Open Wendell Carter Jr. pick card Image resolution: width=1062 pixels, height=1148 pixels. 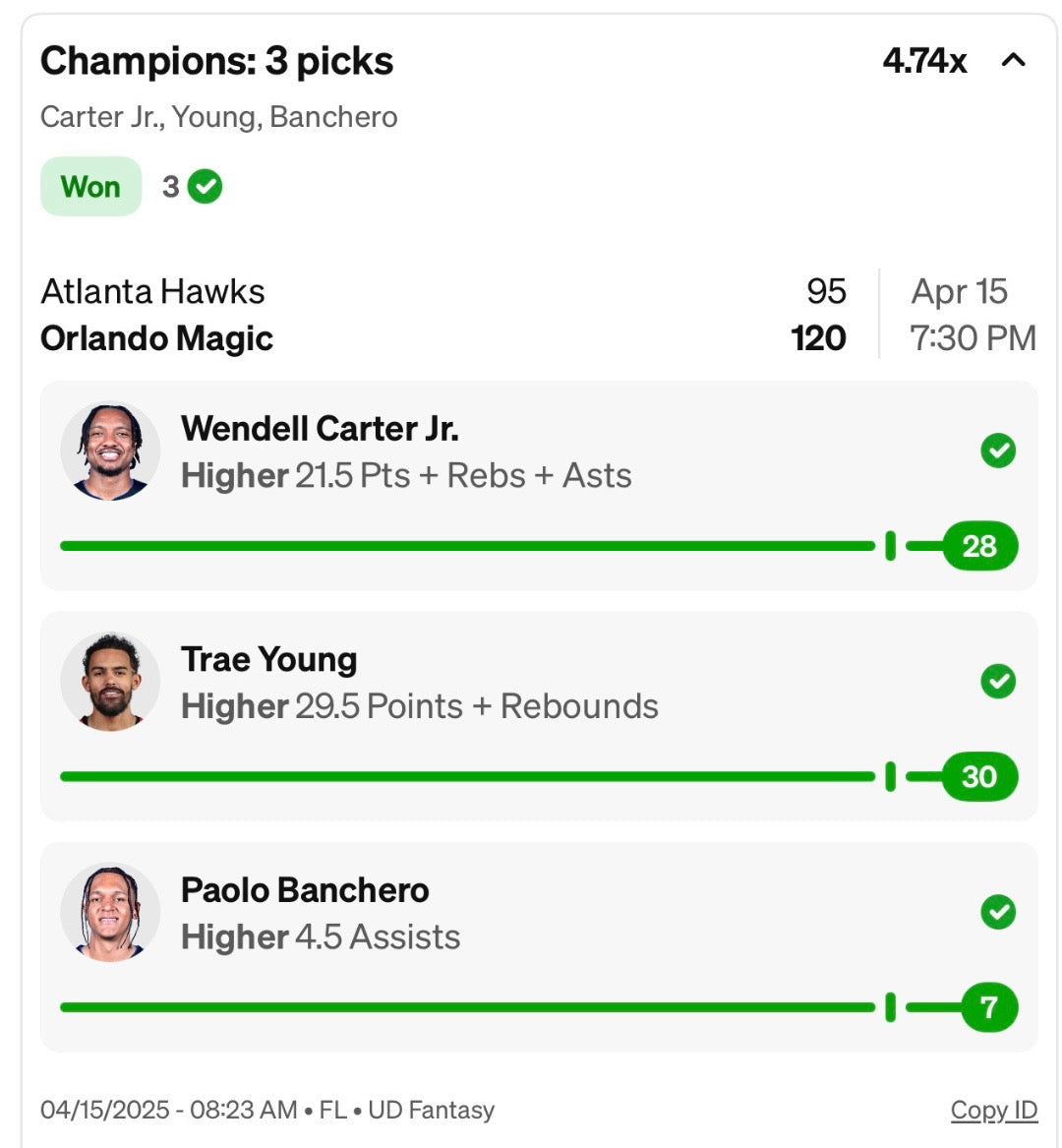538,486
